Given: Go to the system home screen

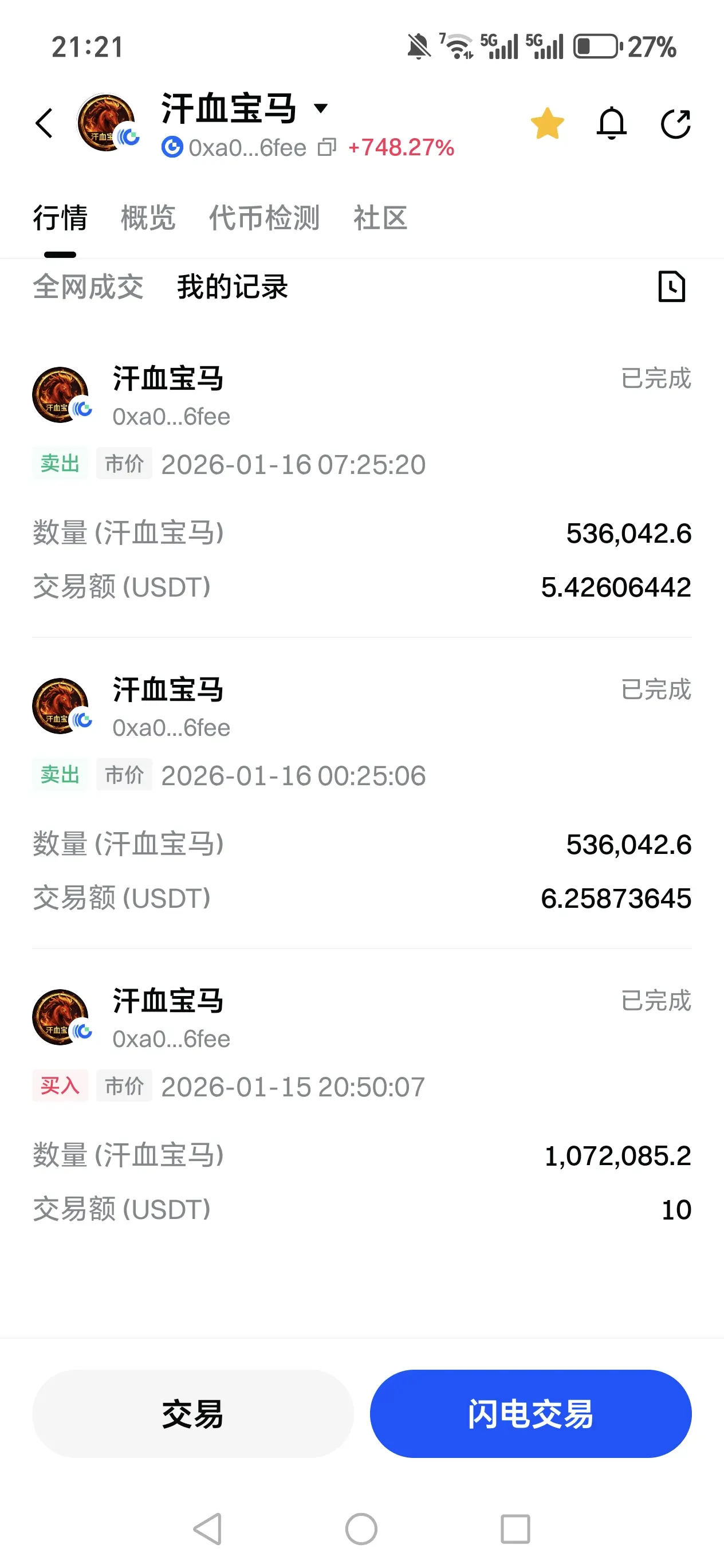Looking at the screenshot, I should pos(361,1528).
